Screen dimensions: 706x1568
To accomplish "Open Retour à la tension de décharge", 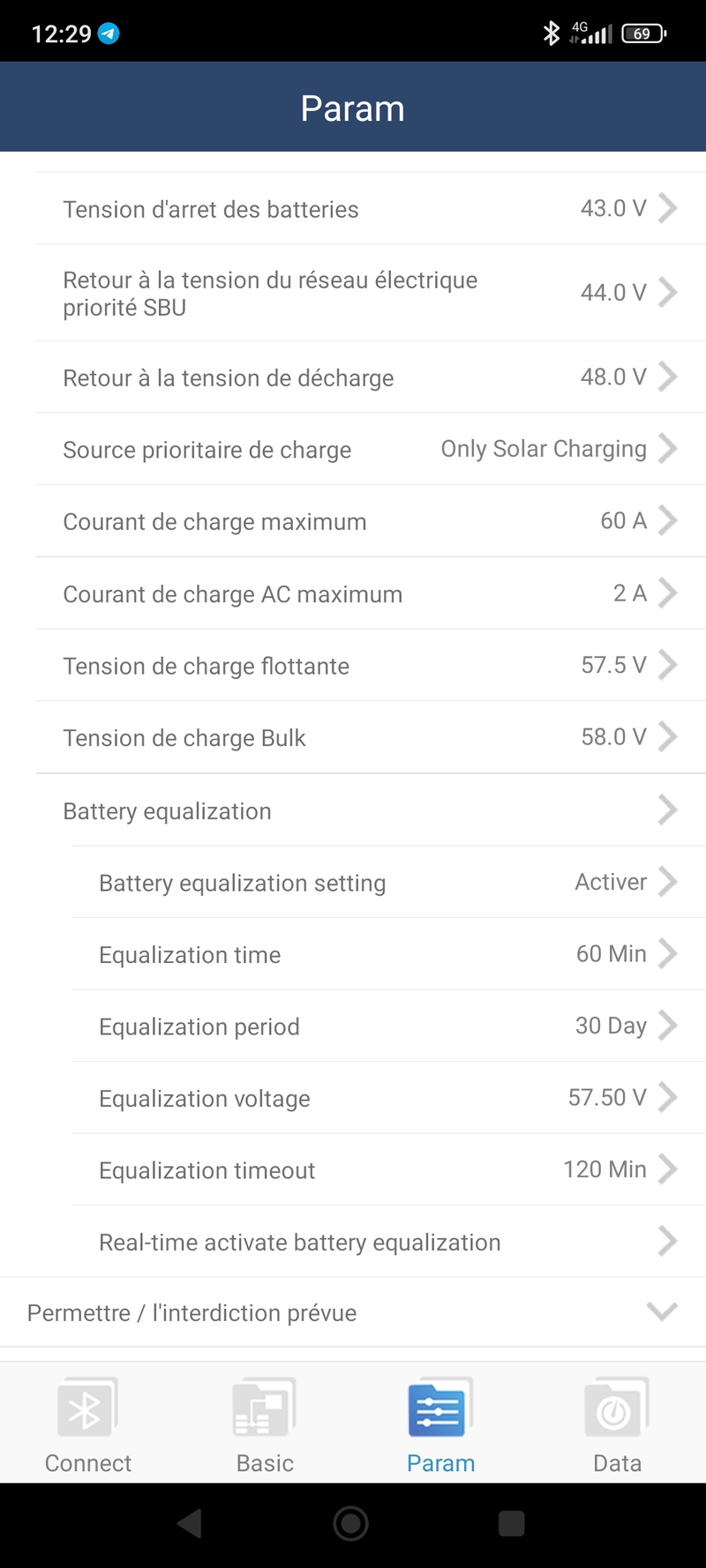I will coord(369,377).
